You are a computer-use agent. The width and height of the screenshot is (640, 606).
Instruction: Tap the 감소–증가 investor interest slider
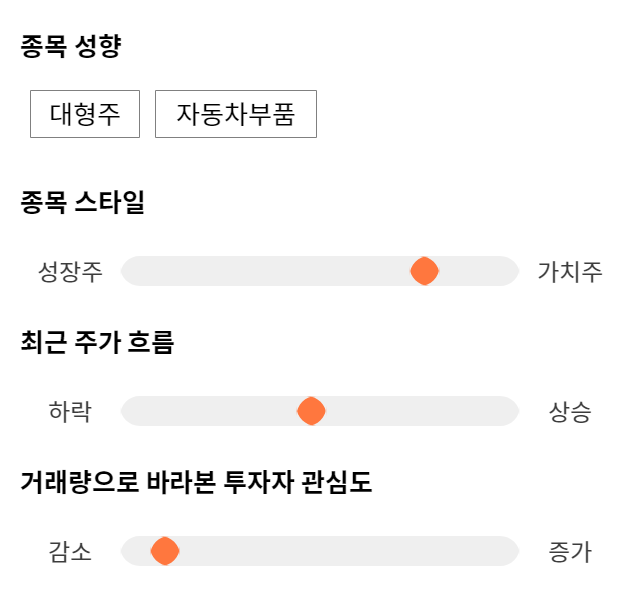(320, 551)
